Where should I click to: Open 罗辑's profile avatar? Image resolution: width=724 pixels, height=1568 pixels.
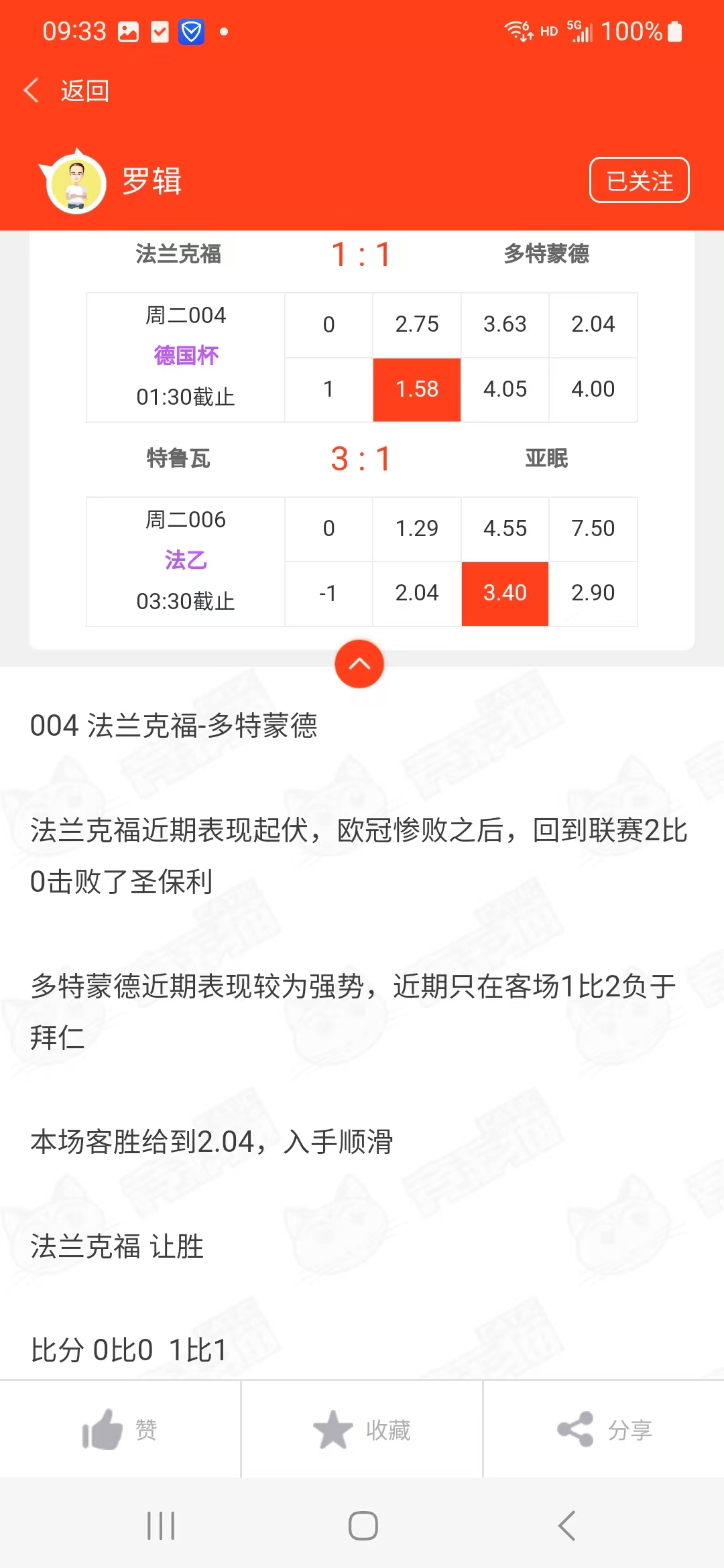[x=76, y=182]
